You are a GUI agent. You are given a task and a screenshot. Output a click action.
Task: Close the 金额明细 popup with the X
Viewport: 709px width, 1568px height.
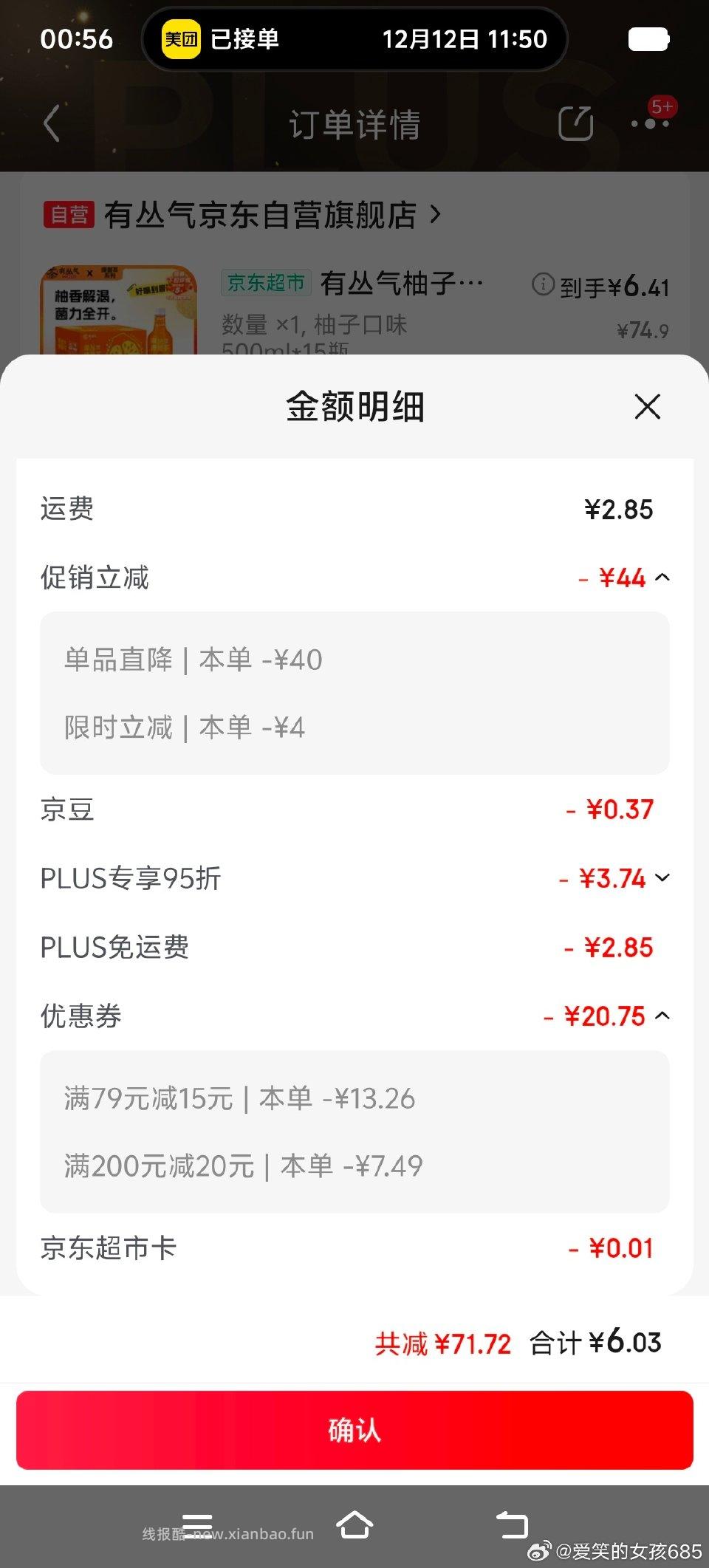(646, 407)
